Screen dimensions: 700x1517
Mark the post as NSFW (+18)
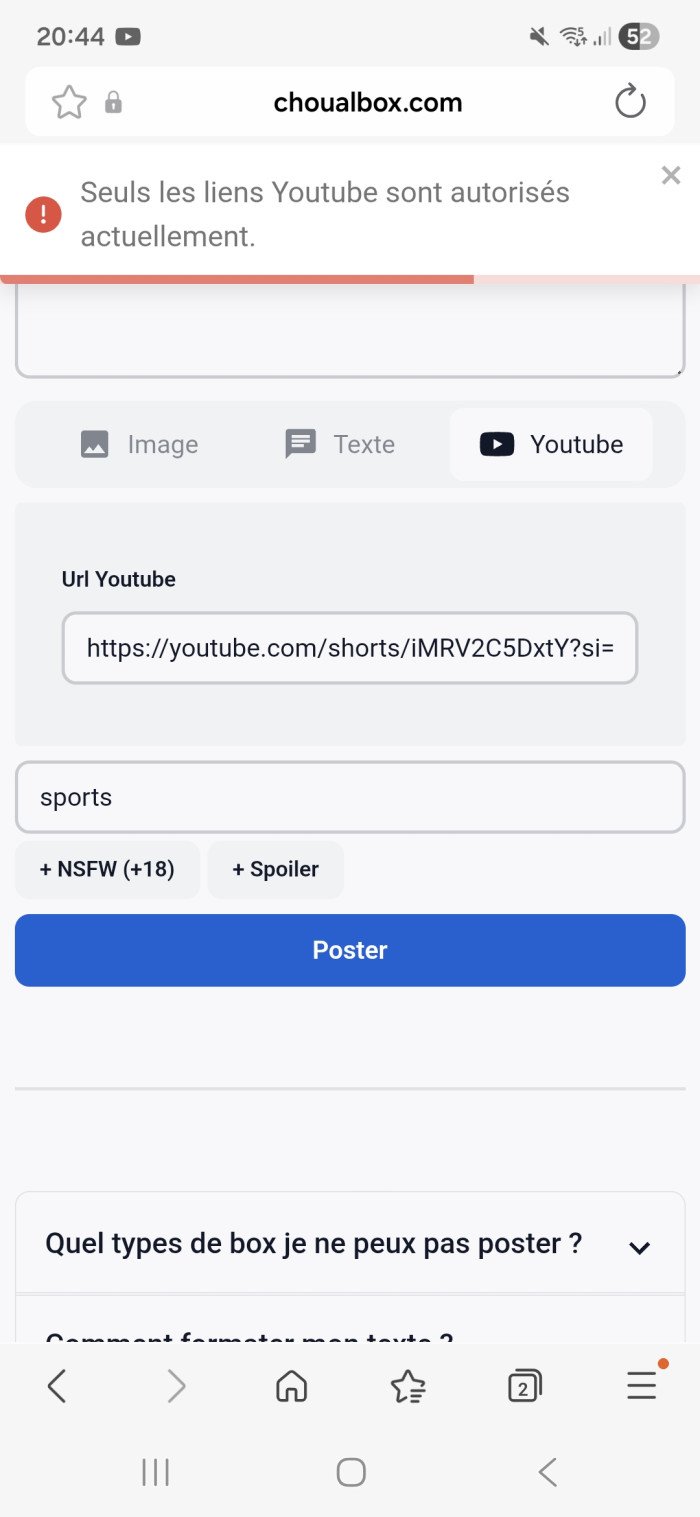pyautogui.click(x=107, y=869)
